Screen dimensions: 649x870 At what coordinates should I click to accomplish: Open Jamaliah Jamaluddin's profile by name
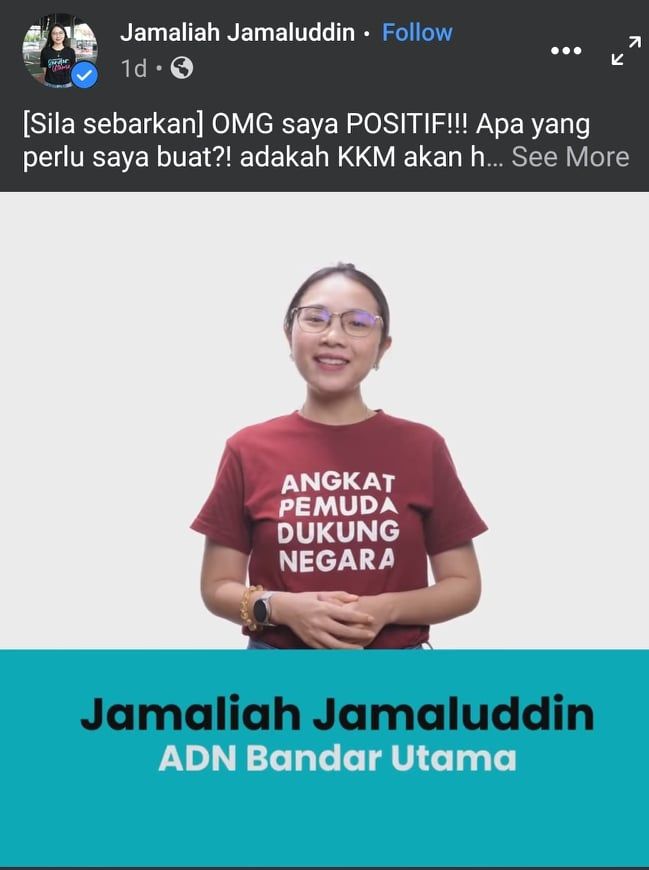[237, 32]
